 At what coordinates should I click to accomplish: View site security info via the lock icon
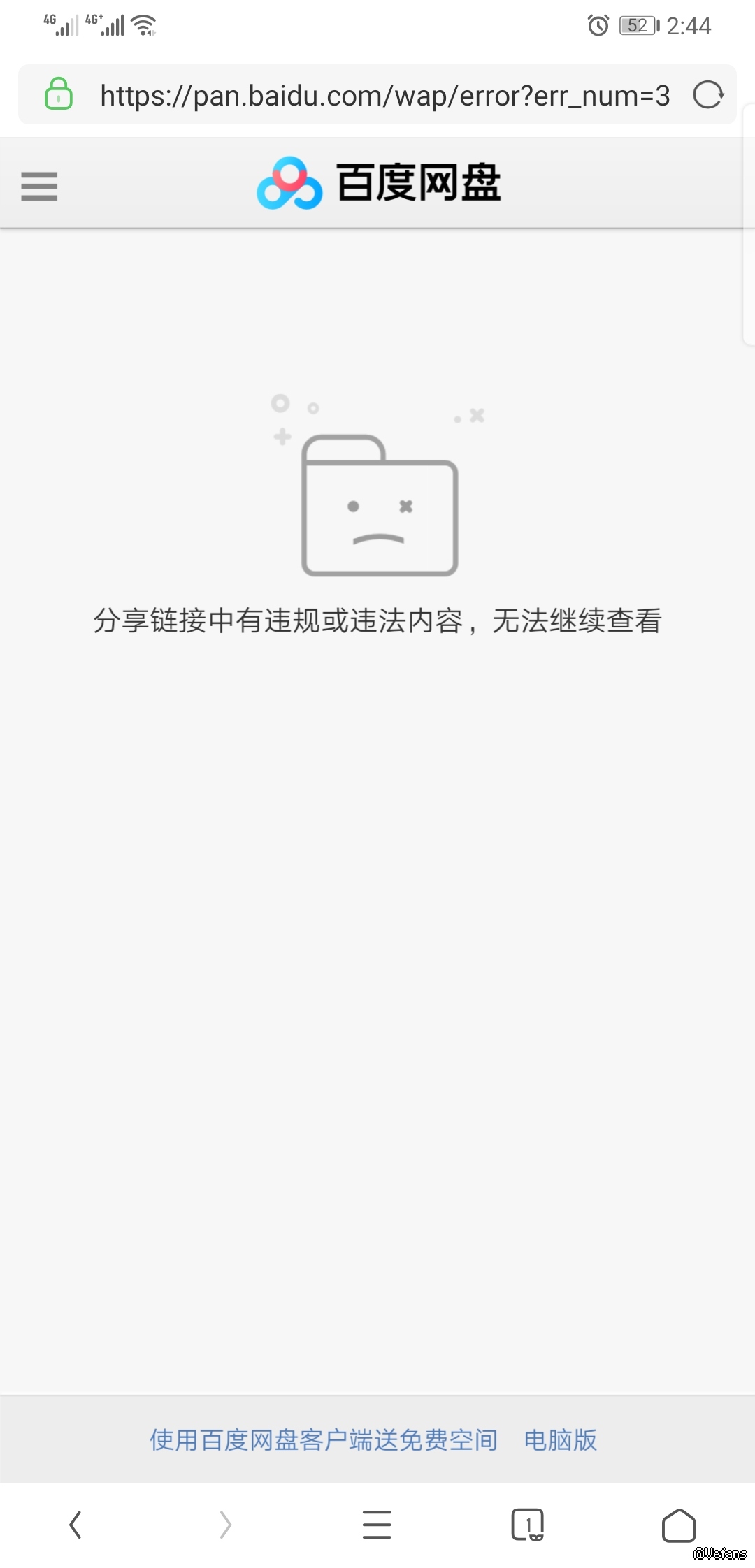point(59,94)
